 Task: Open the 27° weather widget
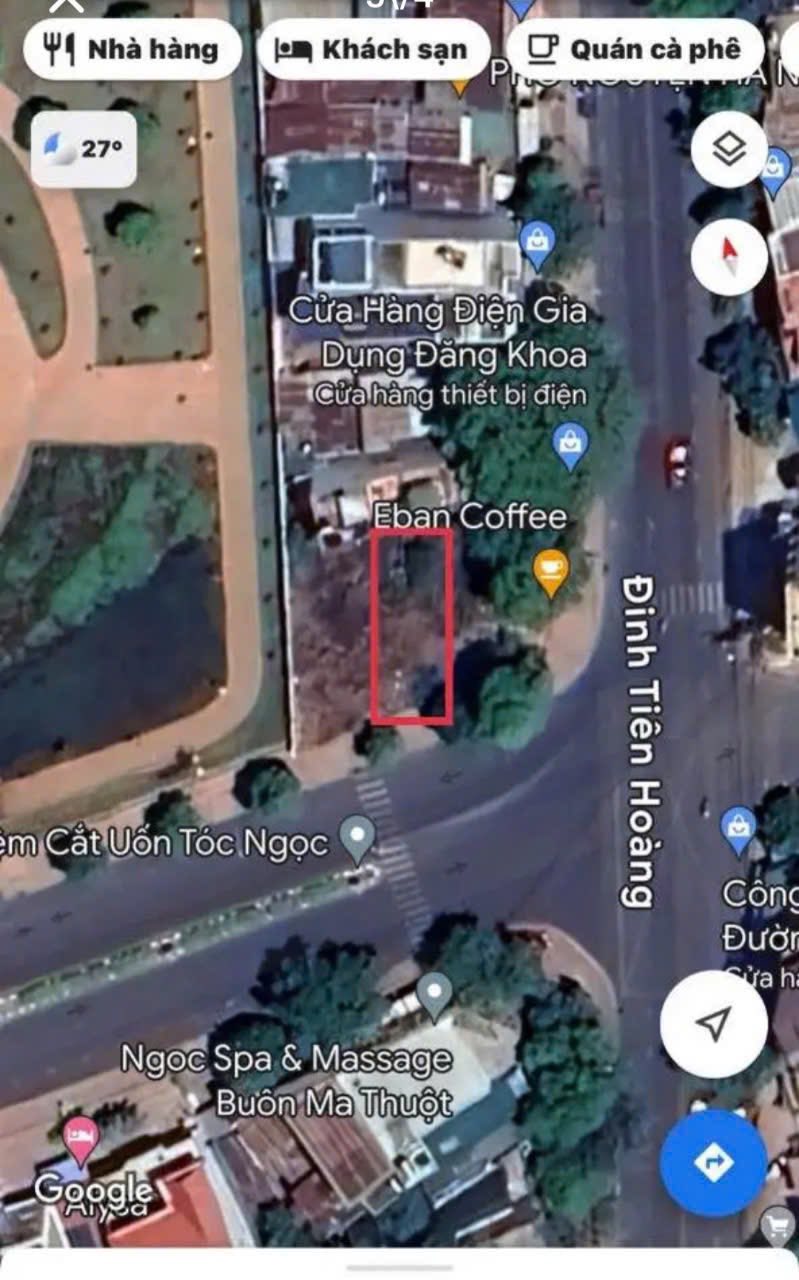click(x=84, y=149)
